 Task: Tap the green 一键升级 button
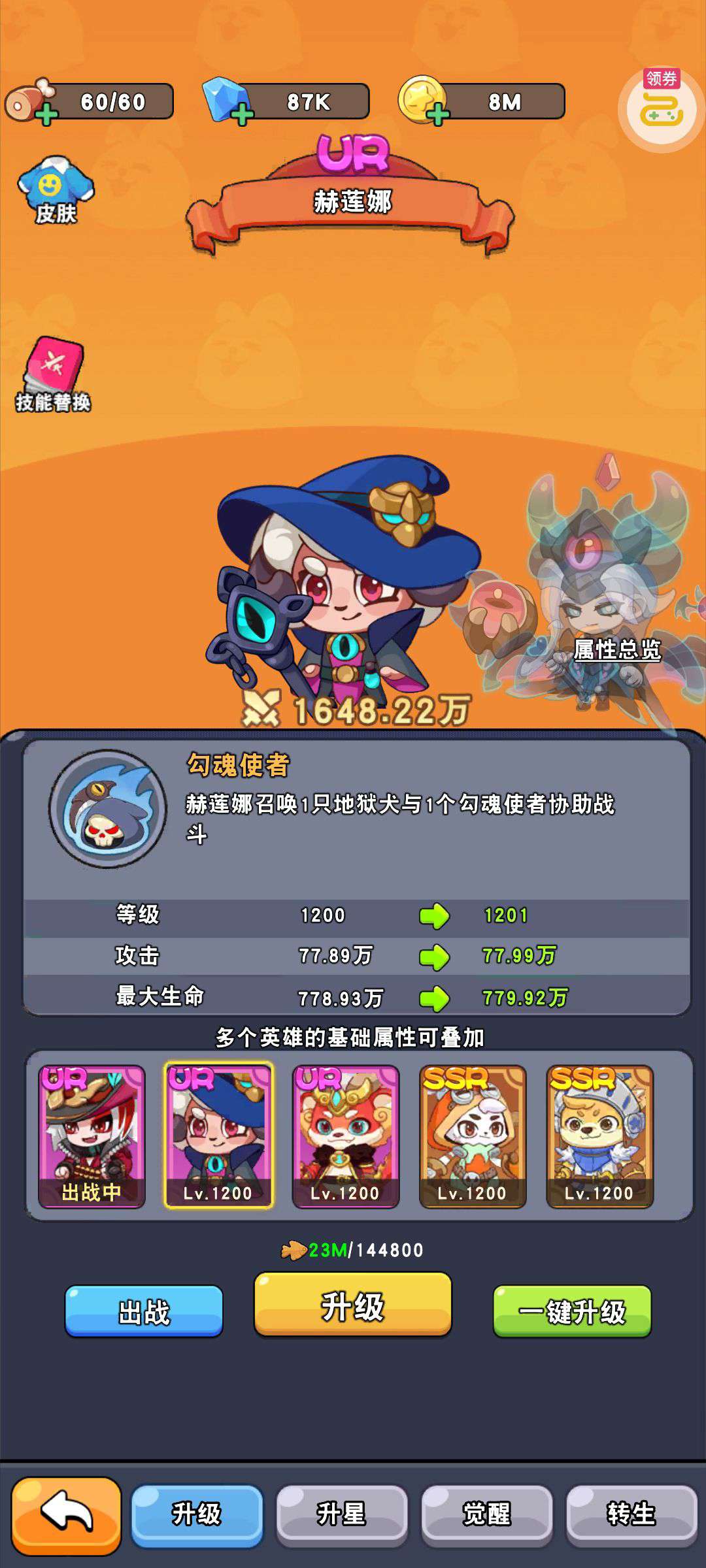click(572, 1312)
